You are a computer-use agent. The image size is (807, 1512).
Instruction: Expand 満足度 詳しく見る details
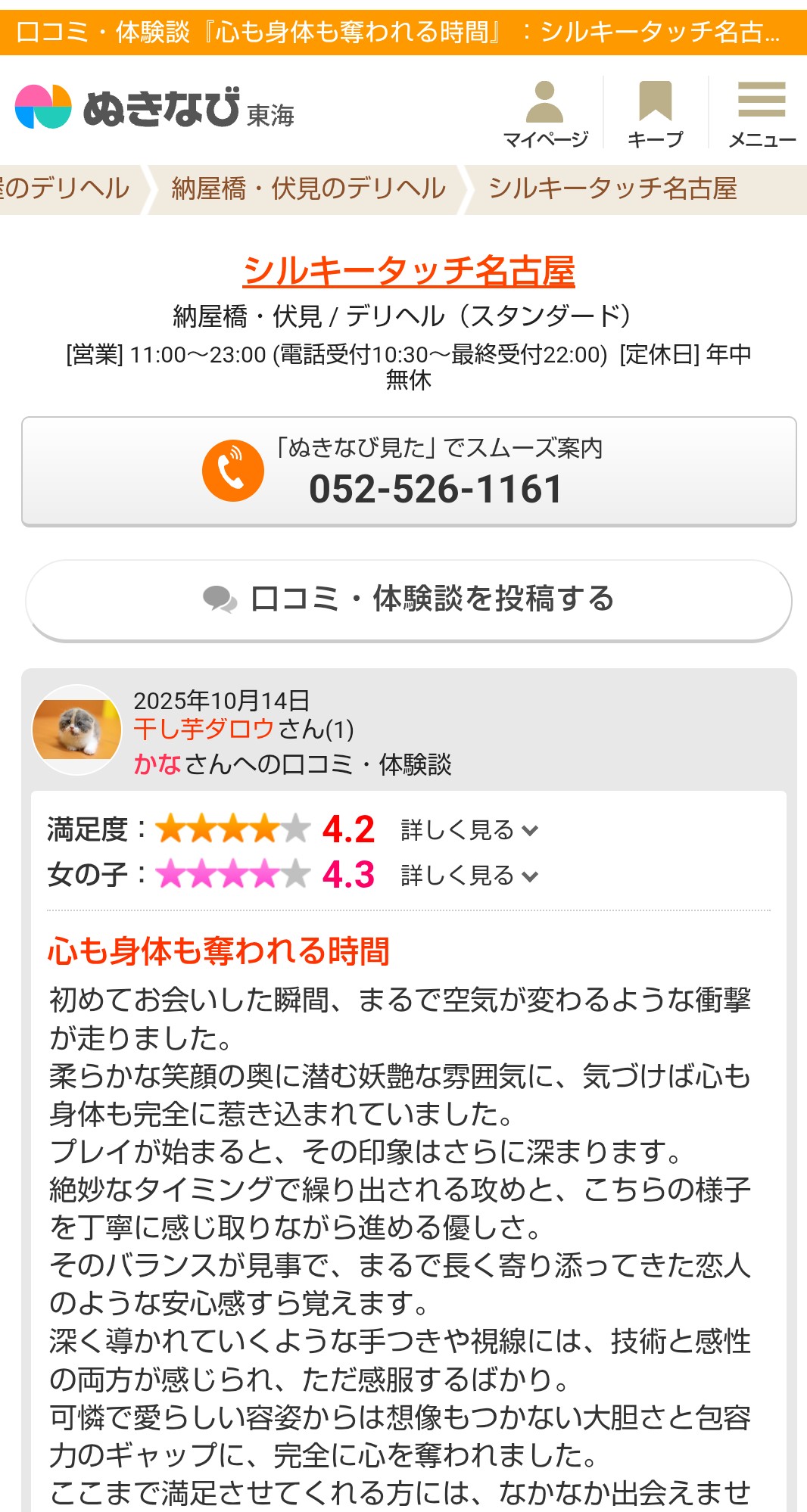pyautogui.click(x=469, y=830)
